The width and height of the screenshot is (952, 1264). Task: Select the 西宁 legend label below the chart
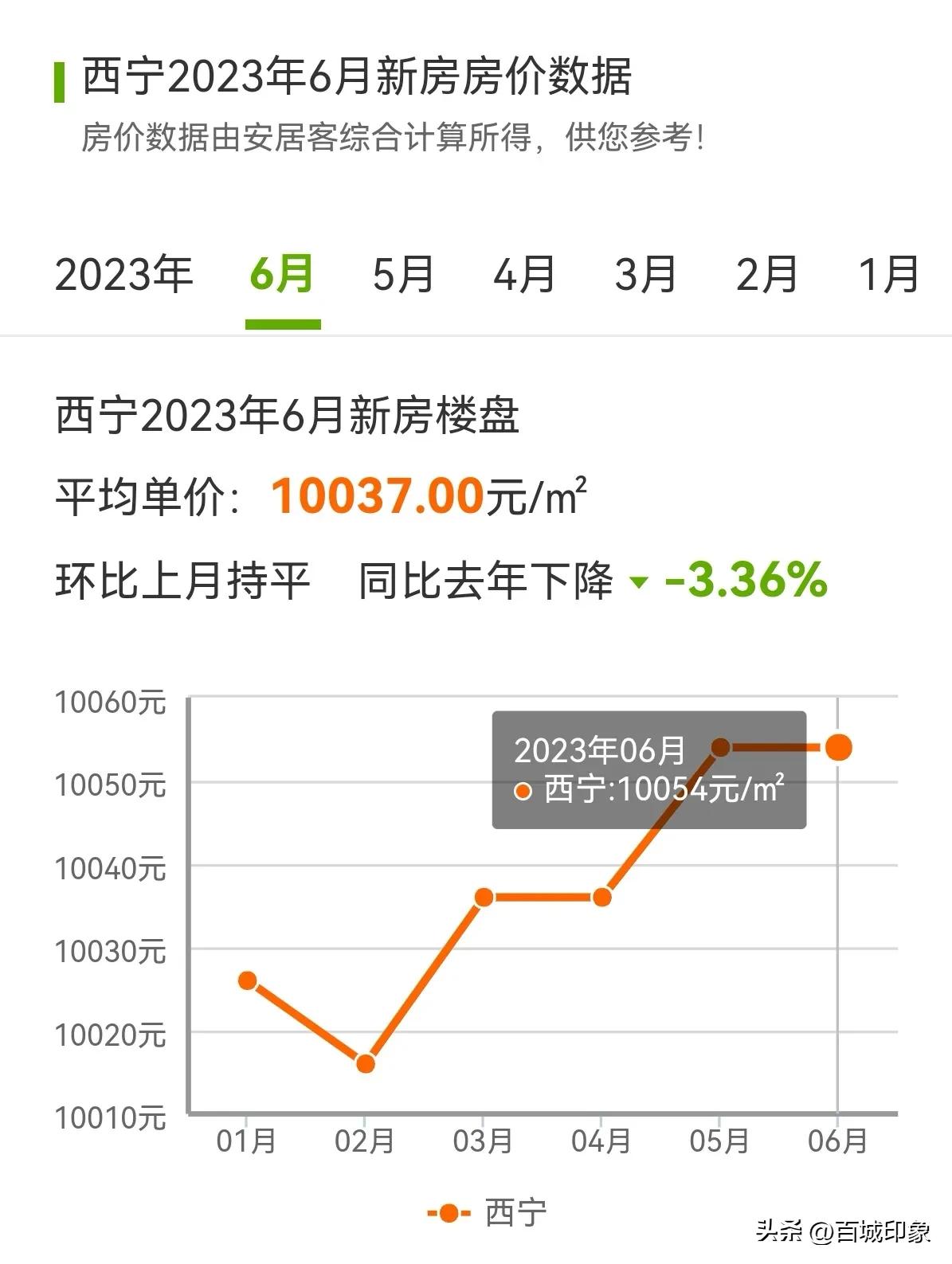click(x=514, y=1213)
